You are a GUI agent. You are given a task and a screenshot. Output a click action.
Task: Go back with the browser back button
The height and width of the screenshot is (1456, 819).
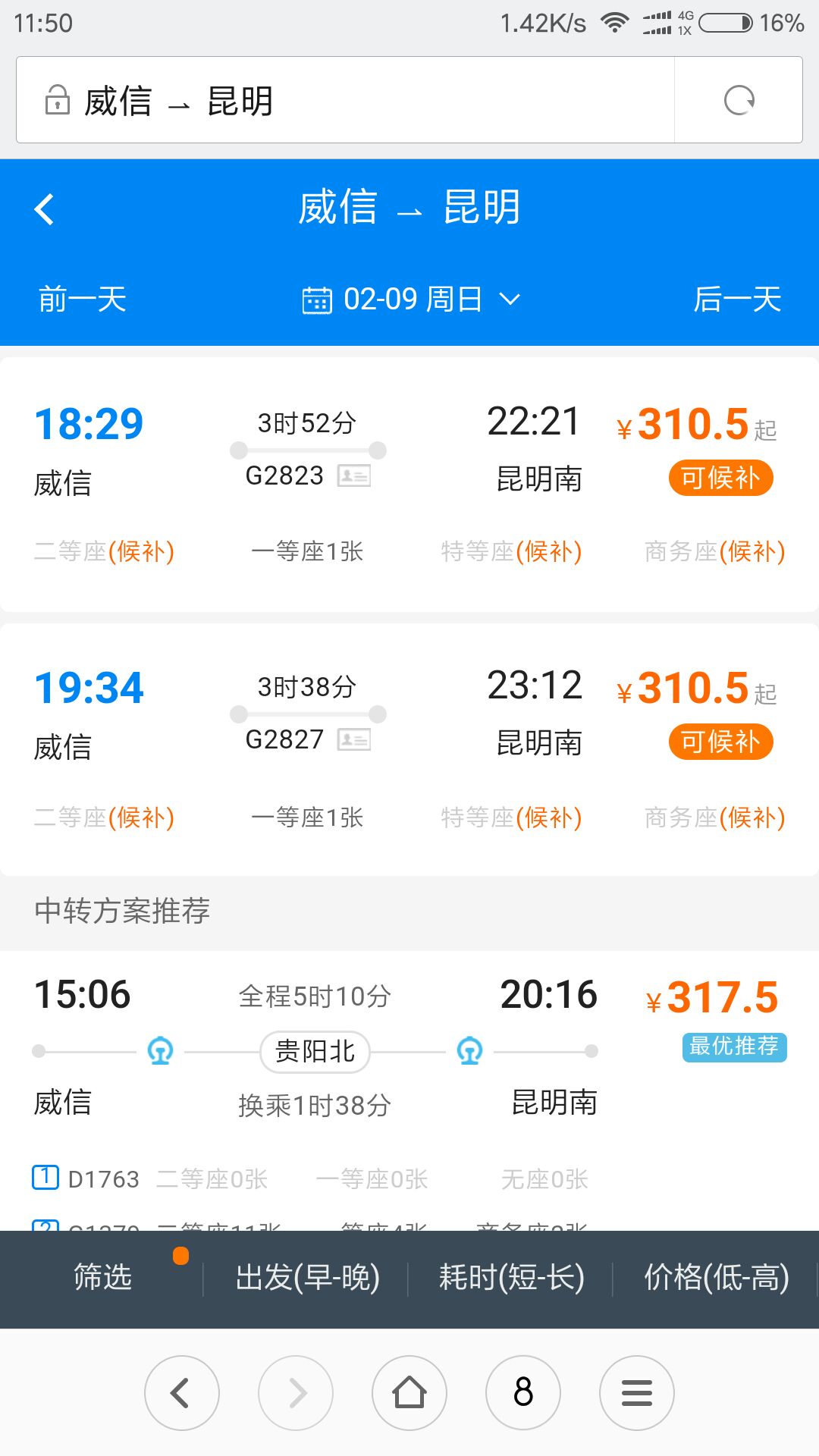coord(182,1393)
